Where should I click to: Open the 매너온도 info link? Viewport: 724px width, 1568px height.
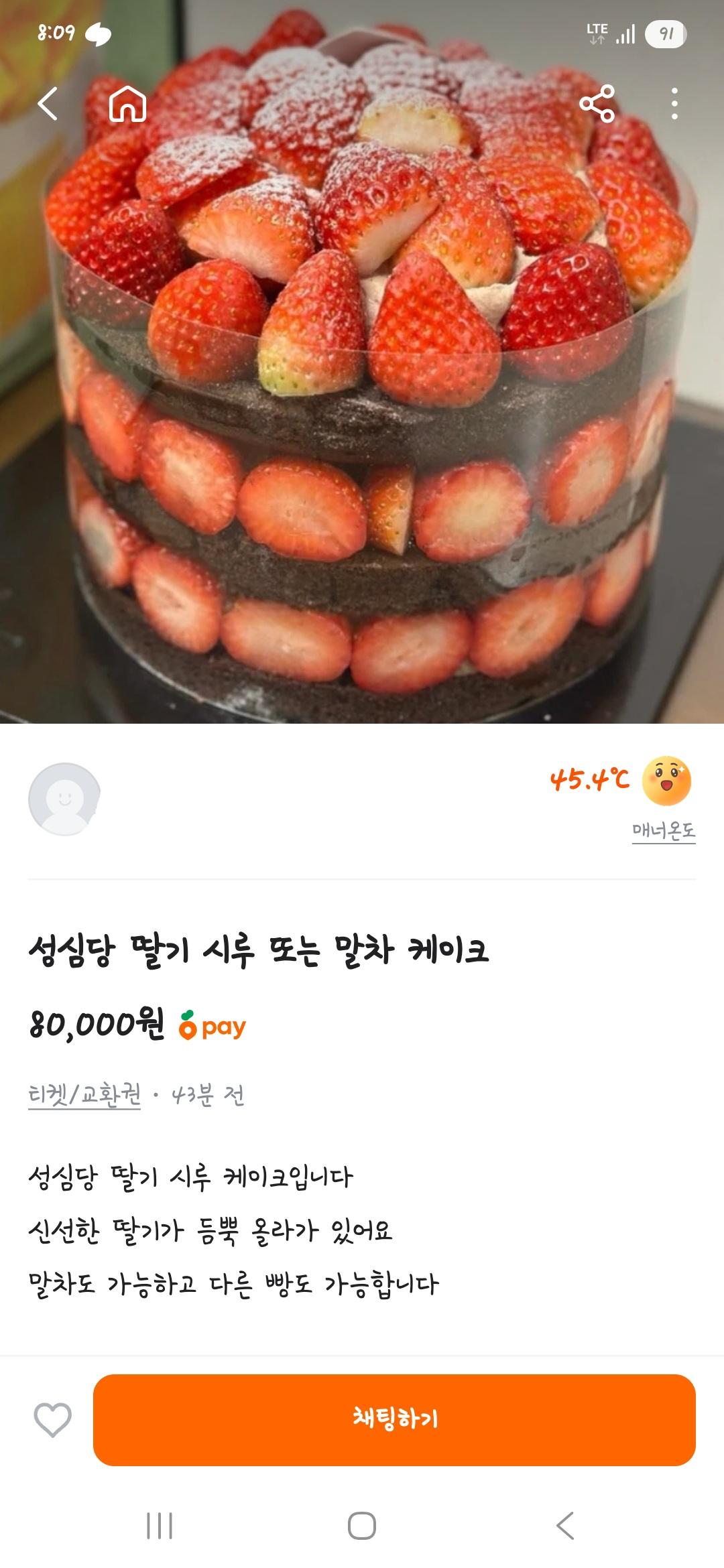663,831
